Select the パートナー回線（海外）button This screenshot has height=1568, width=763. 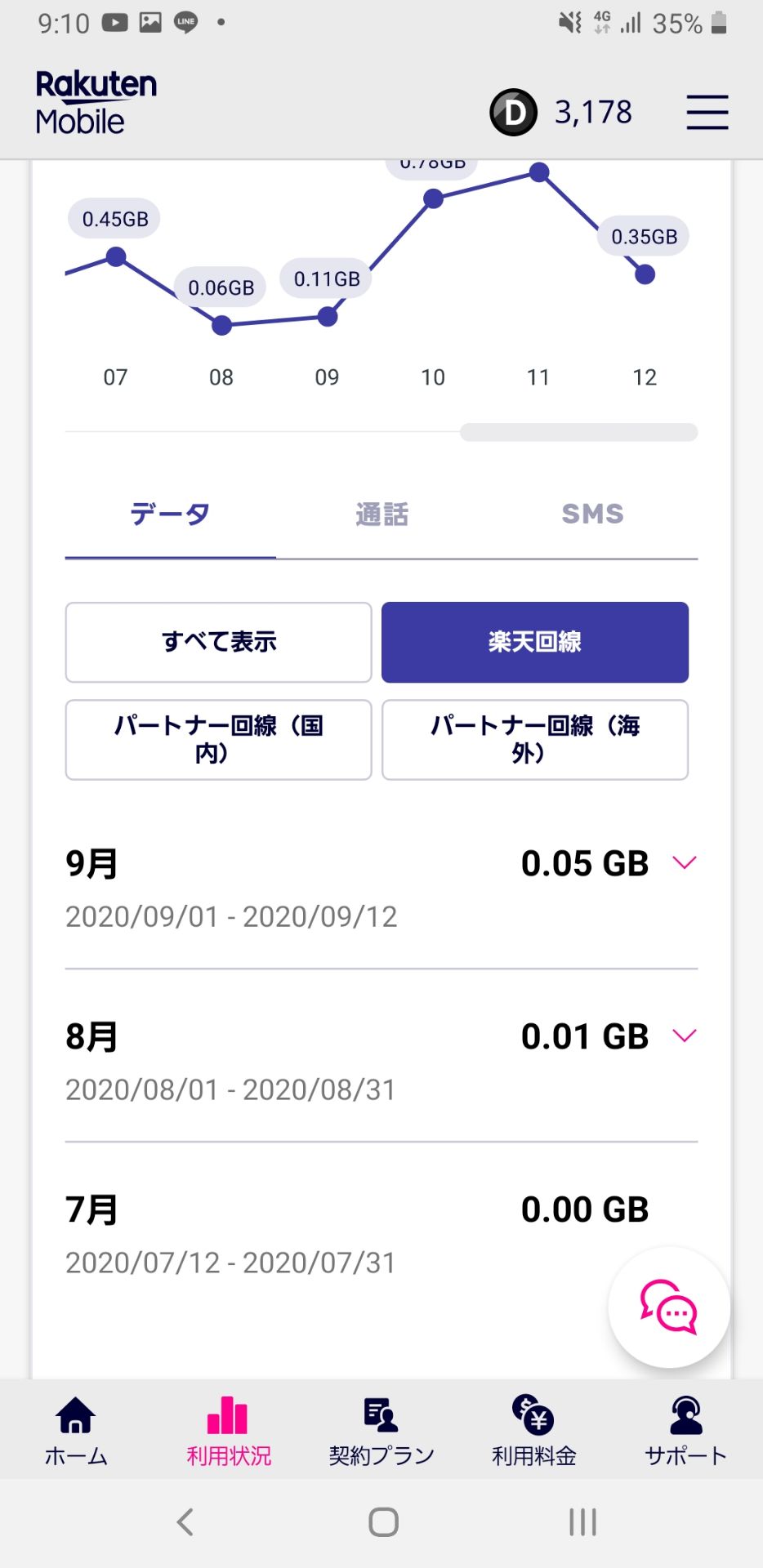(x=534, y=740)
